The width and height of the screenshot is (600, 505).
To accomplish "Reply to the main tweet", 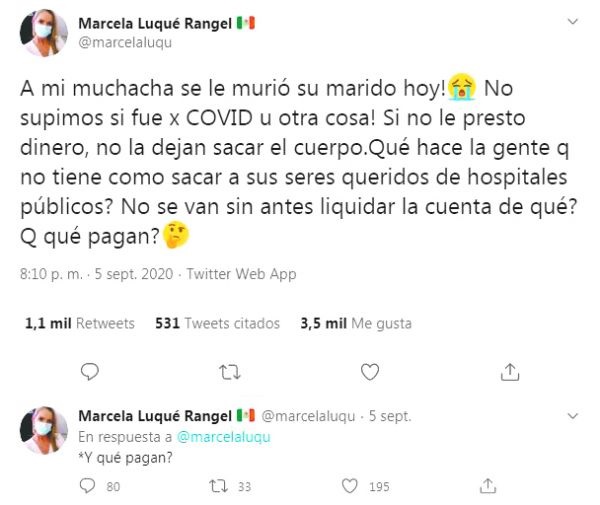I will tap(89, 372).
